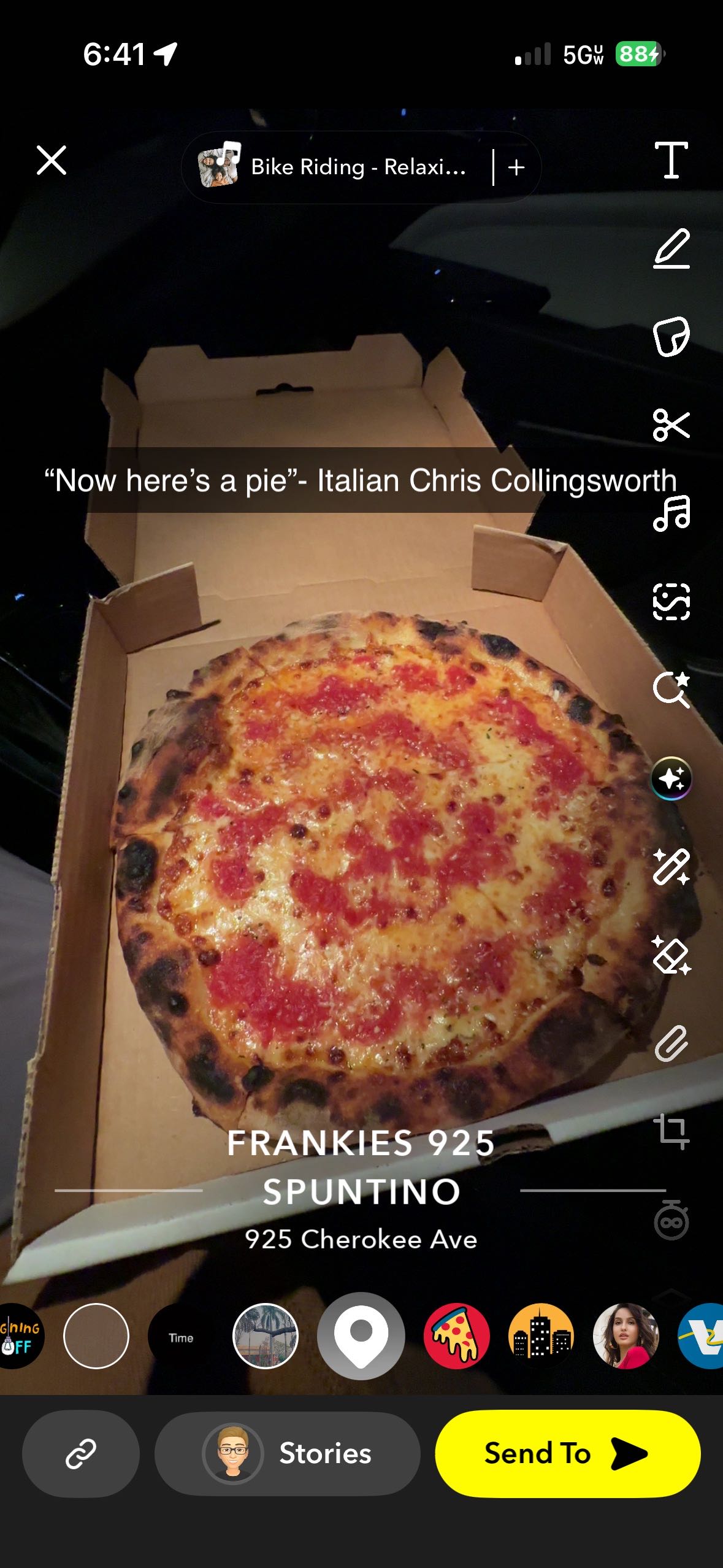Open the Scan tool
Viewport: 723px width, 1568px height.
[x=670, y=603]
